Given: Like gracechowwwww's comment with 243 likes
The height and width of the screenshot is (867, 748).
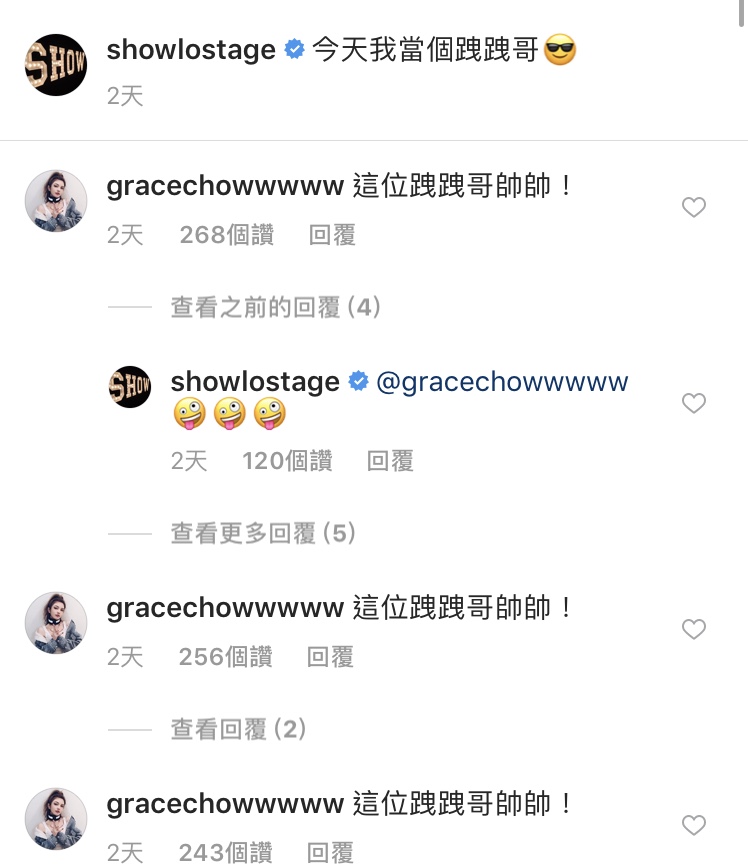Looking at the screenshot, I should [693, 825].
